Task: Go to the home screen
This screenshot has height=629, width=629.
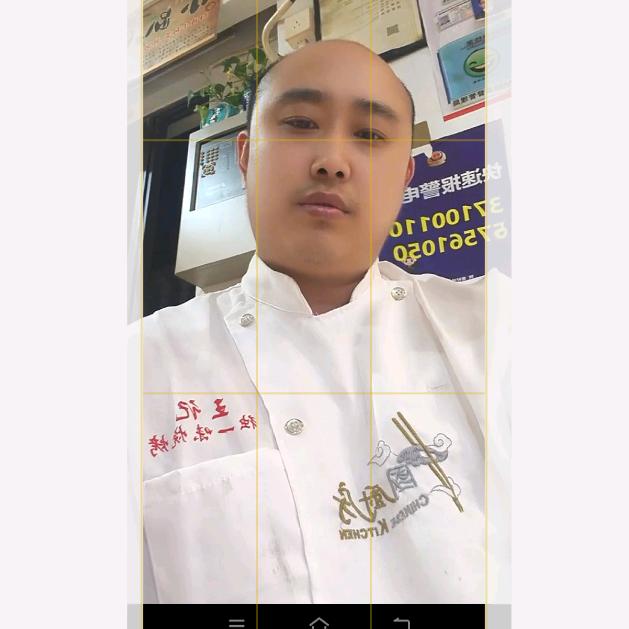Action: pos(319,622)
